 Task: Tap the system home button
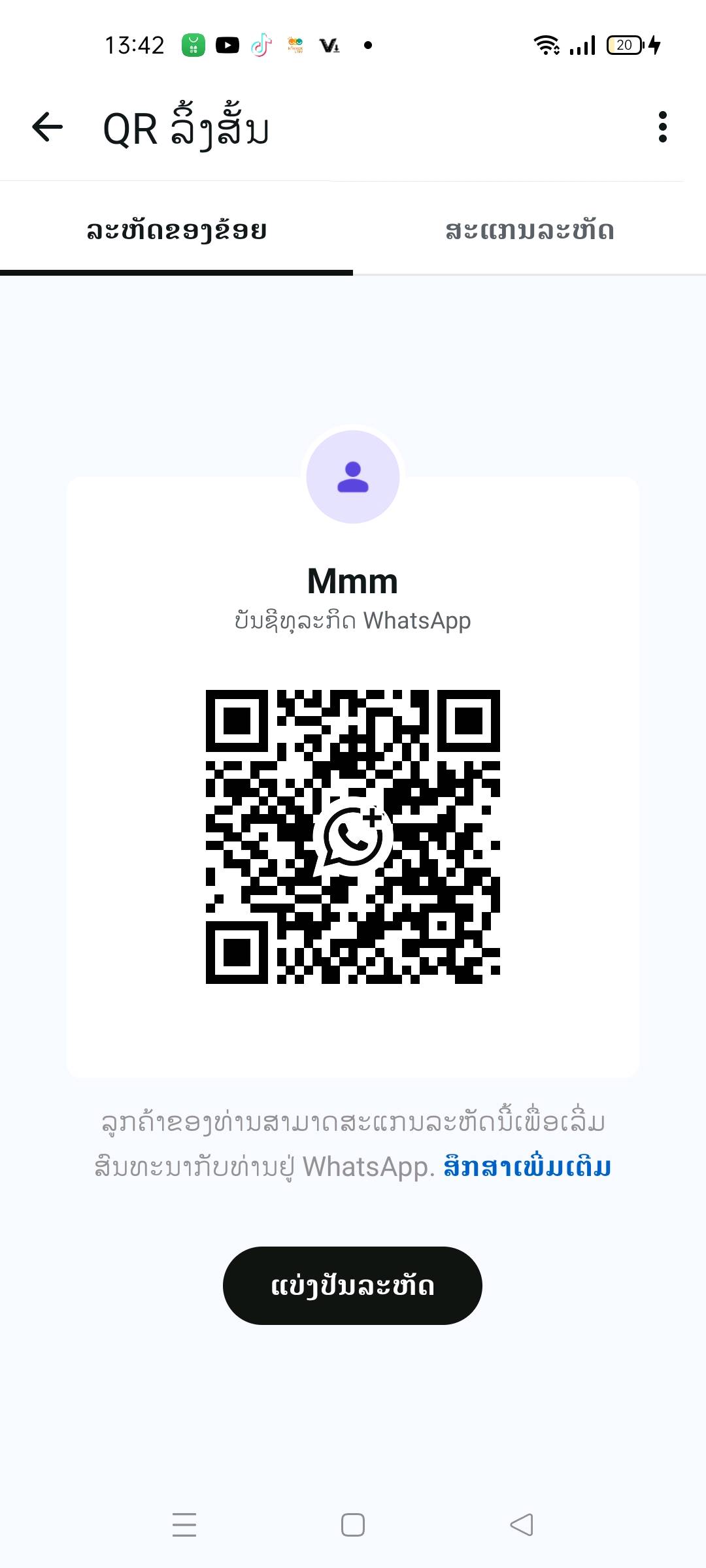pos(353,1525)
